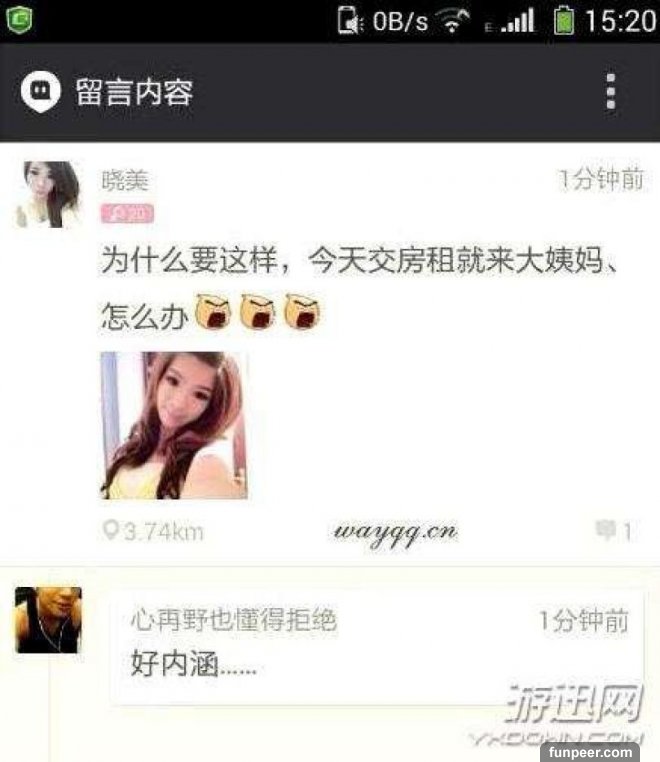
Task: View the photo attached to 晓美's post
Action: point(173,425)
